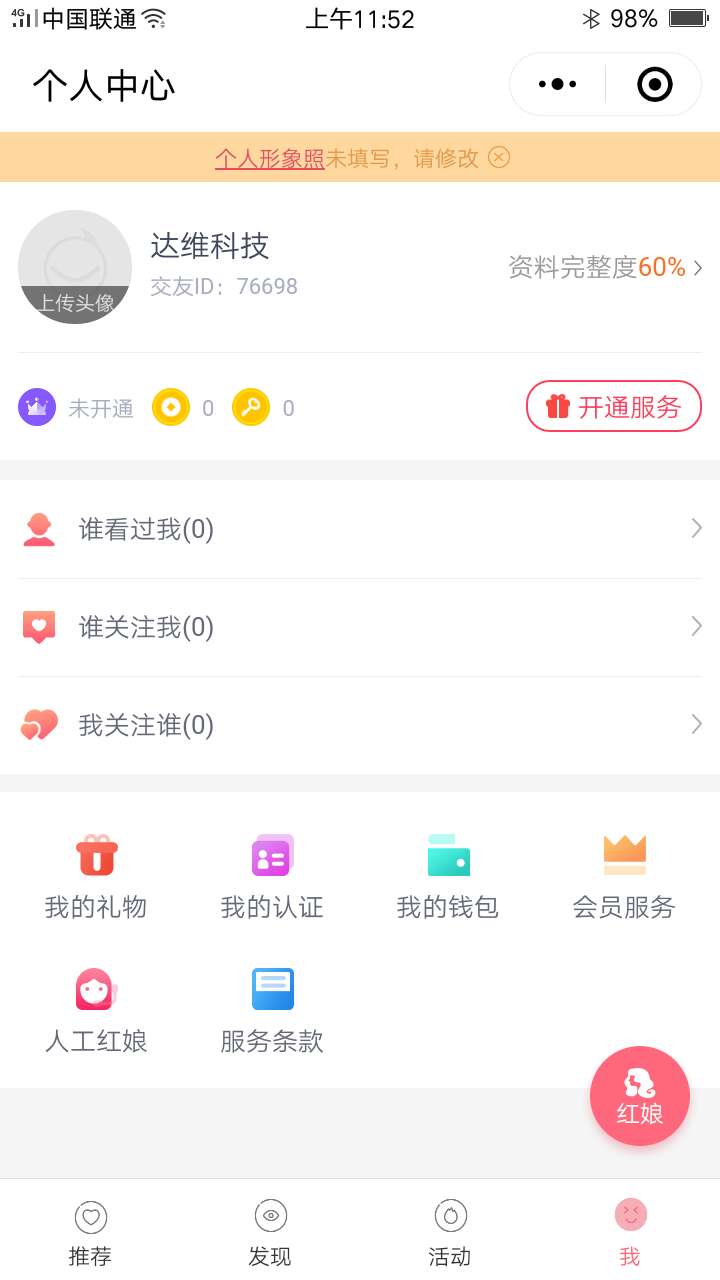Tap the 开通服务 button
Viewport: 720px width, 1280px height.
(x=613, y=407)
